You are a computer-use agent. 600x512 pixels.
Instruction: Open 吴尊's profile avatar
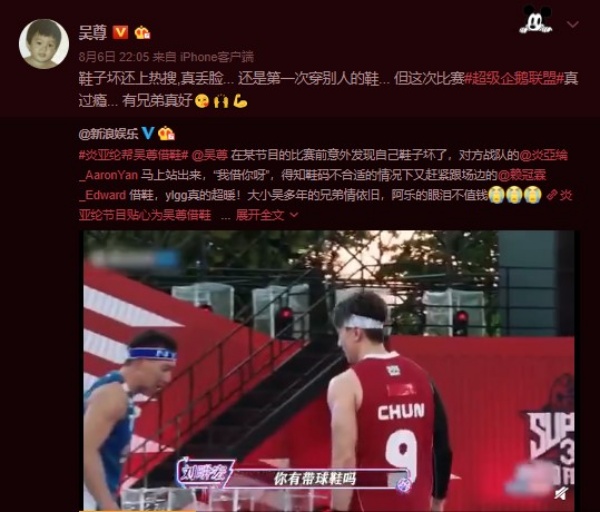44,44
